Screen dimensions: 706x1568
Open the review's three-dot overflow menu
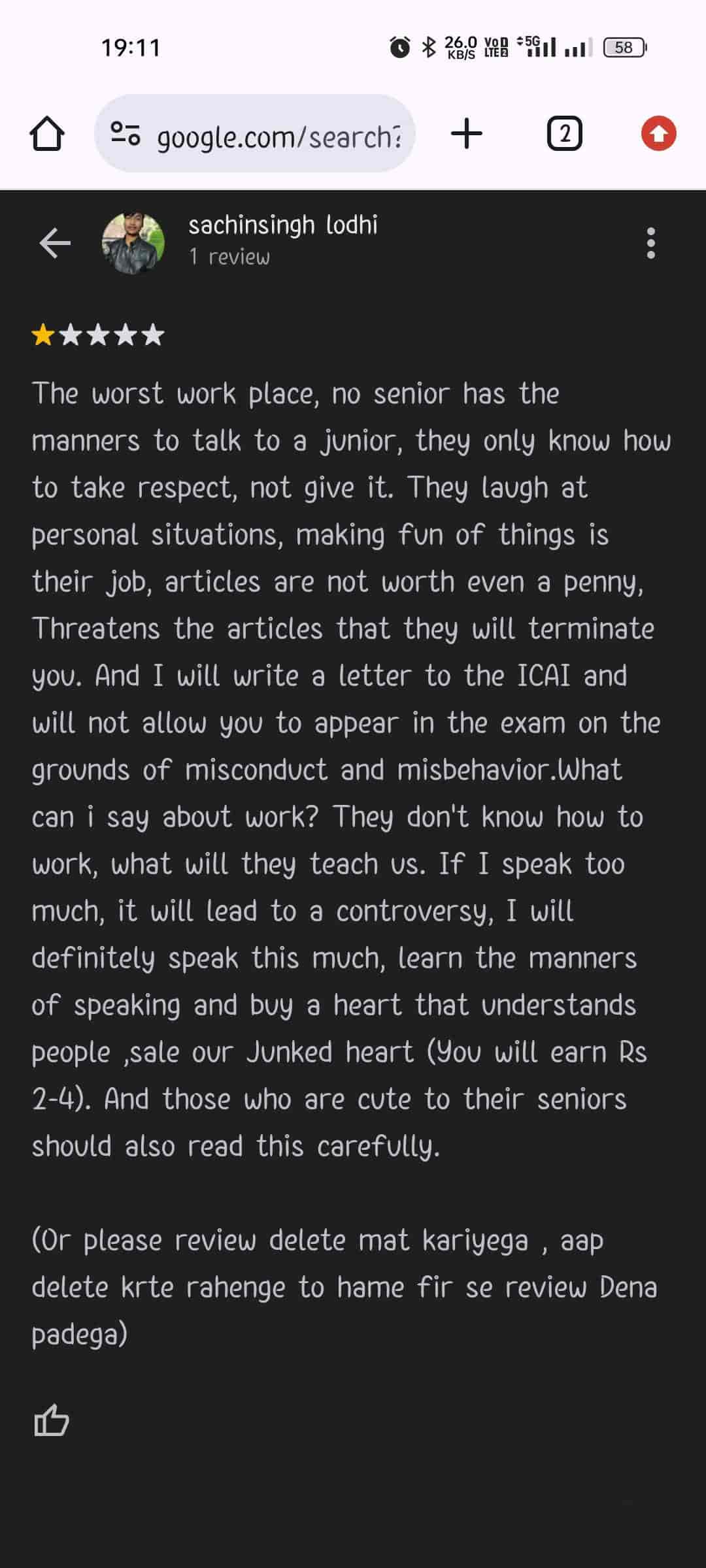(x=650, y=243)
